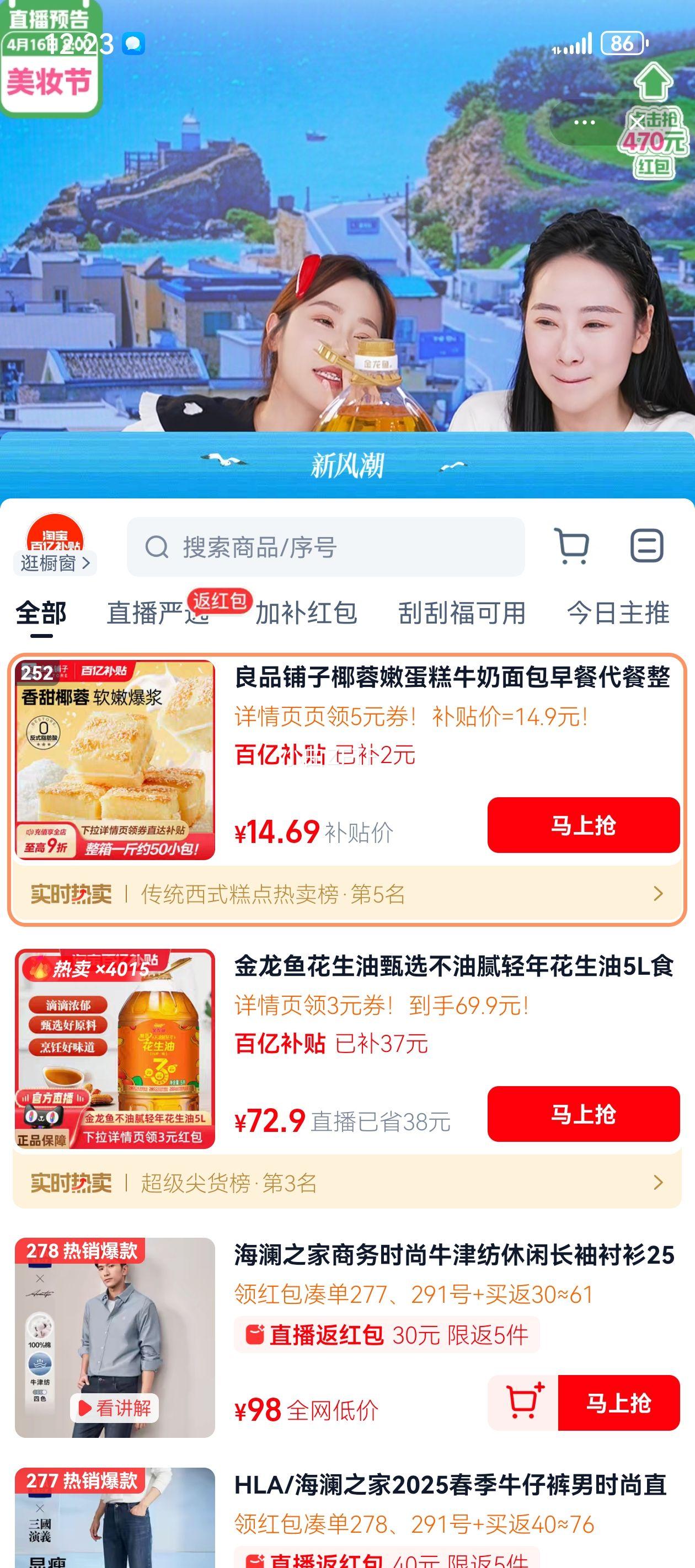Open the more options ellipsis icon

pos(584,122)
